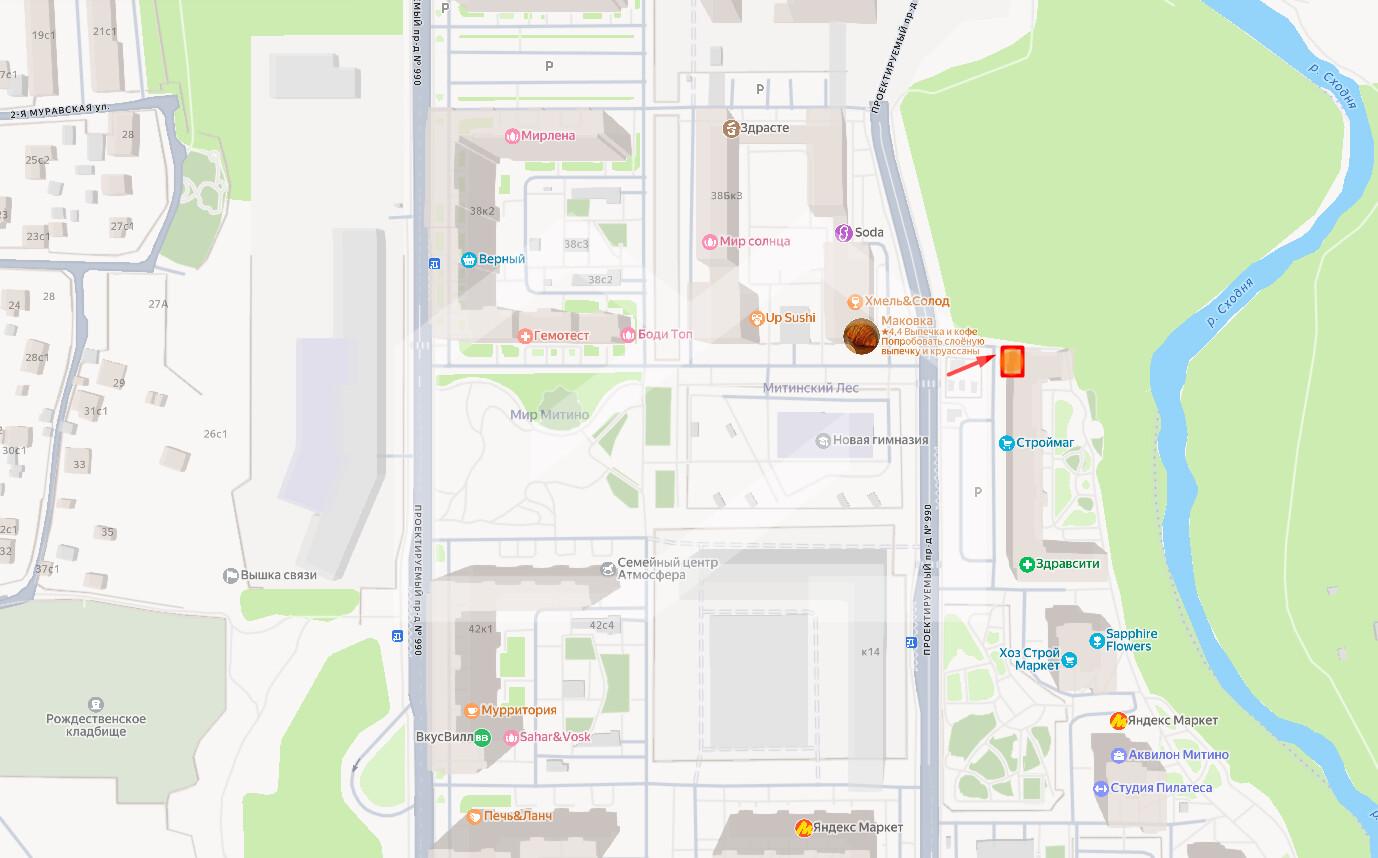Select the Строймаг store marker
Viewport: 1378px width, 858px height.
[1007, 443]
